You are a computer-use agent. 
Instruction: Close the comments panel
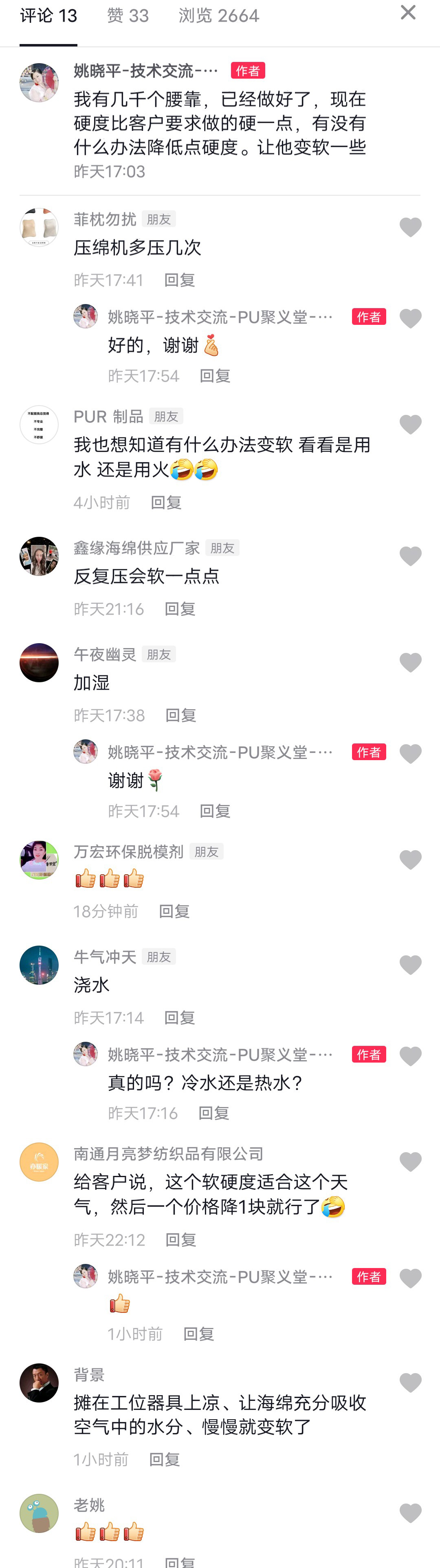(408, 13)
